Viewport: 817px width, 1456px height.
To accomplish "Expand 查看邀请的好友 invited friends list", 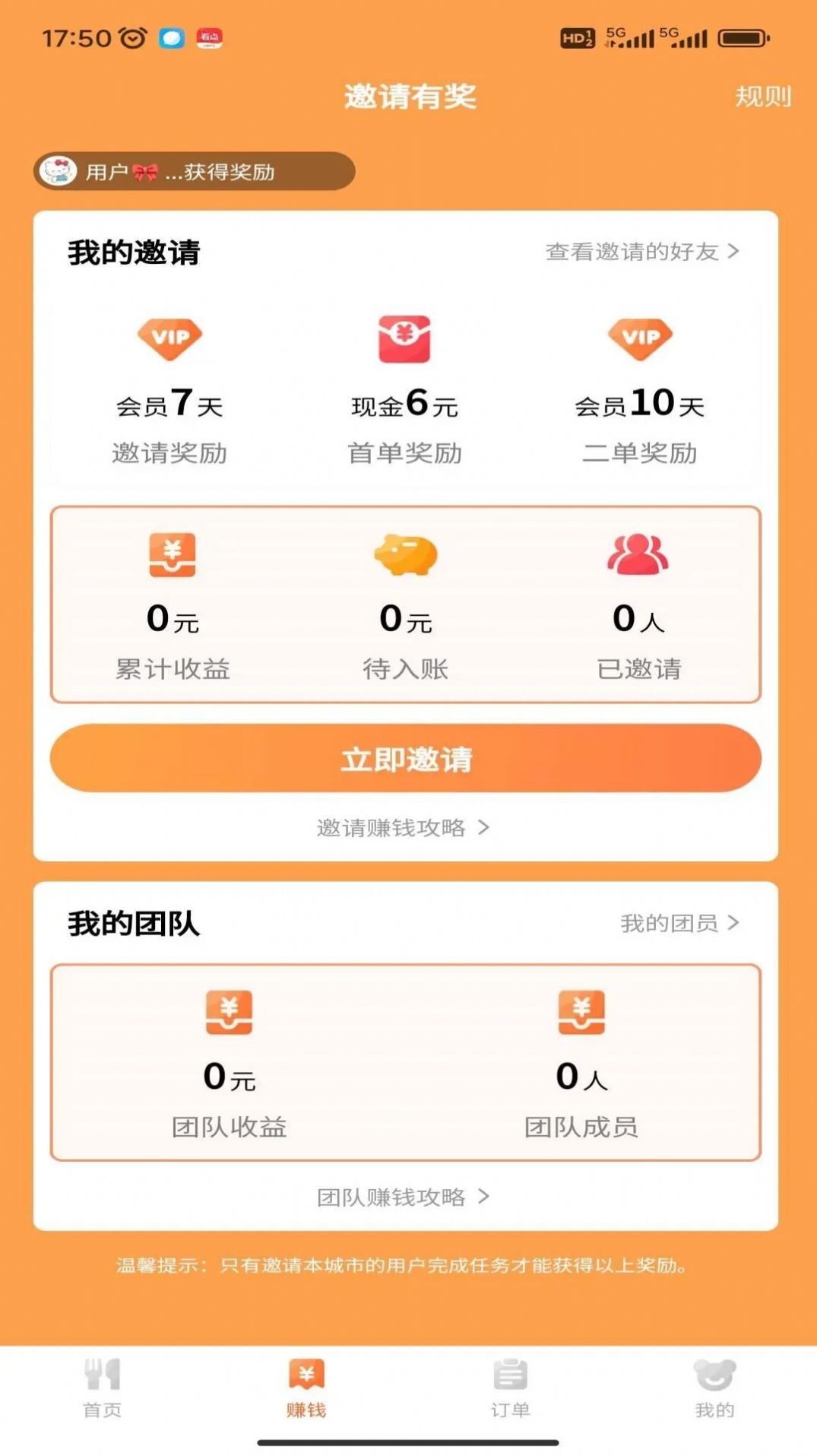I will (638, 251).
